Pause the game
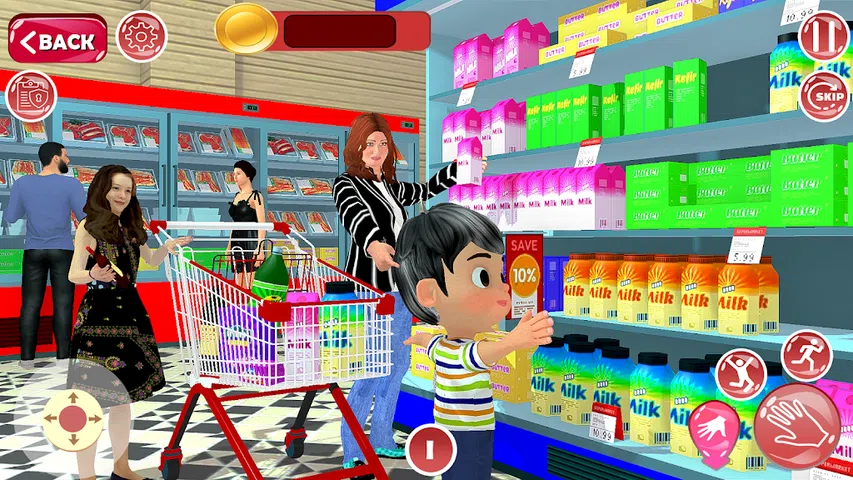 coord(823,35)
